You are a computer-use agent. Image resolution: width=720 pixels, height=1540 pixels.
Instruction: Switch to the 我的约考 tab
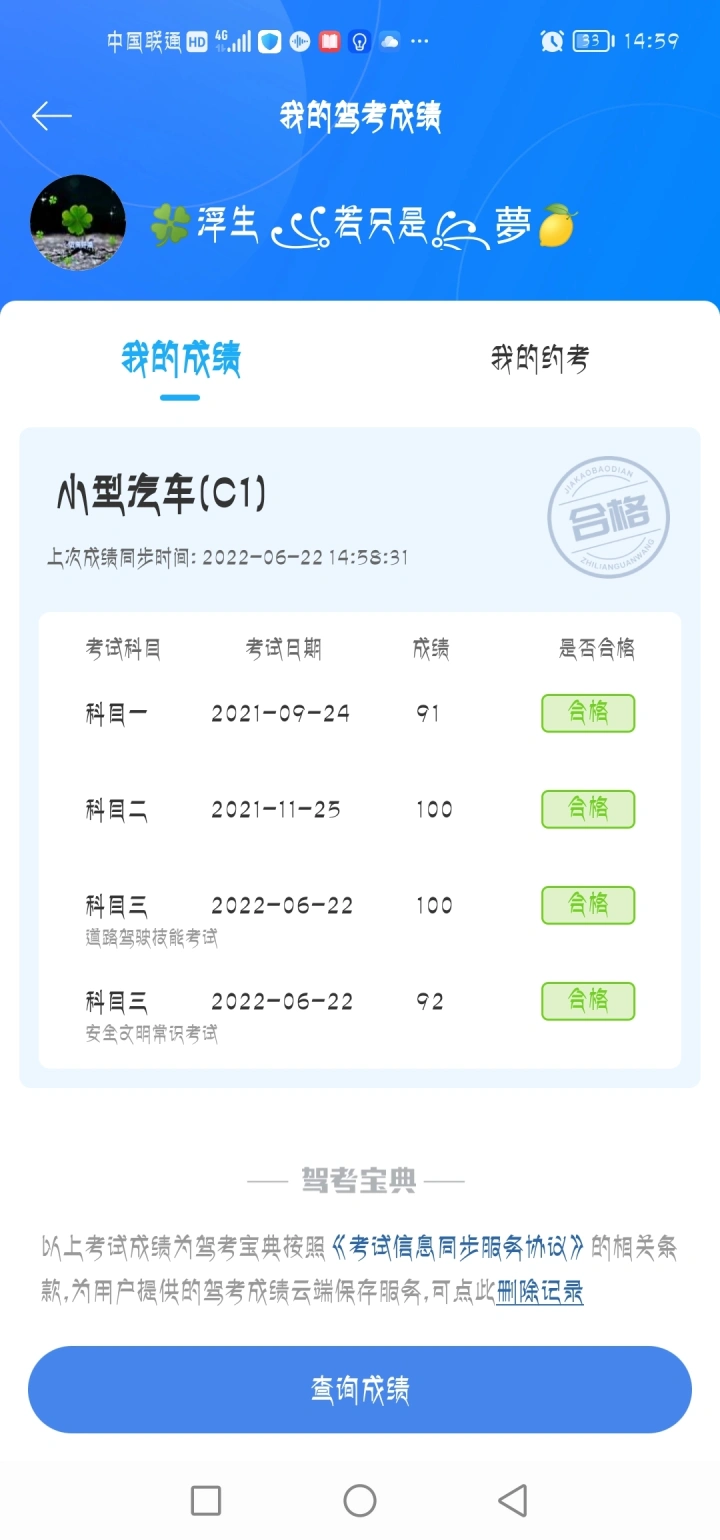coord(540,358)
